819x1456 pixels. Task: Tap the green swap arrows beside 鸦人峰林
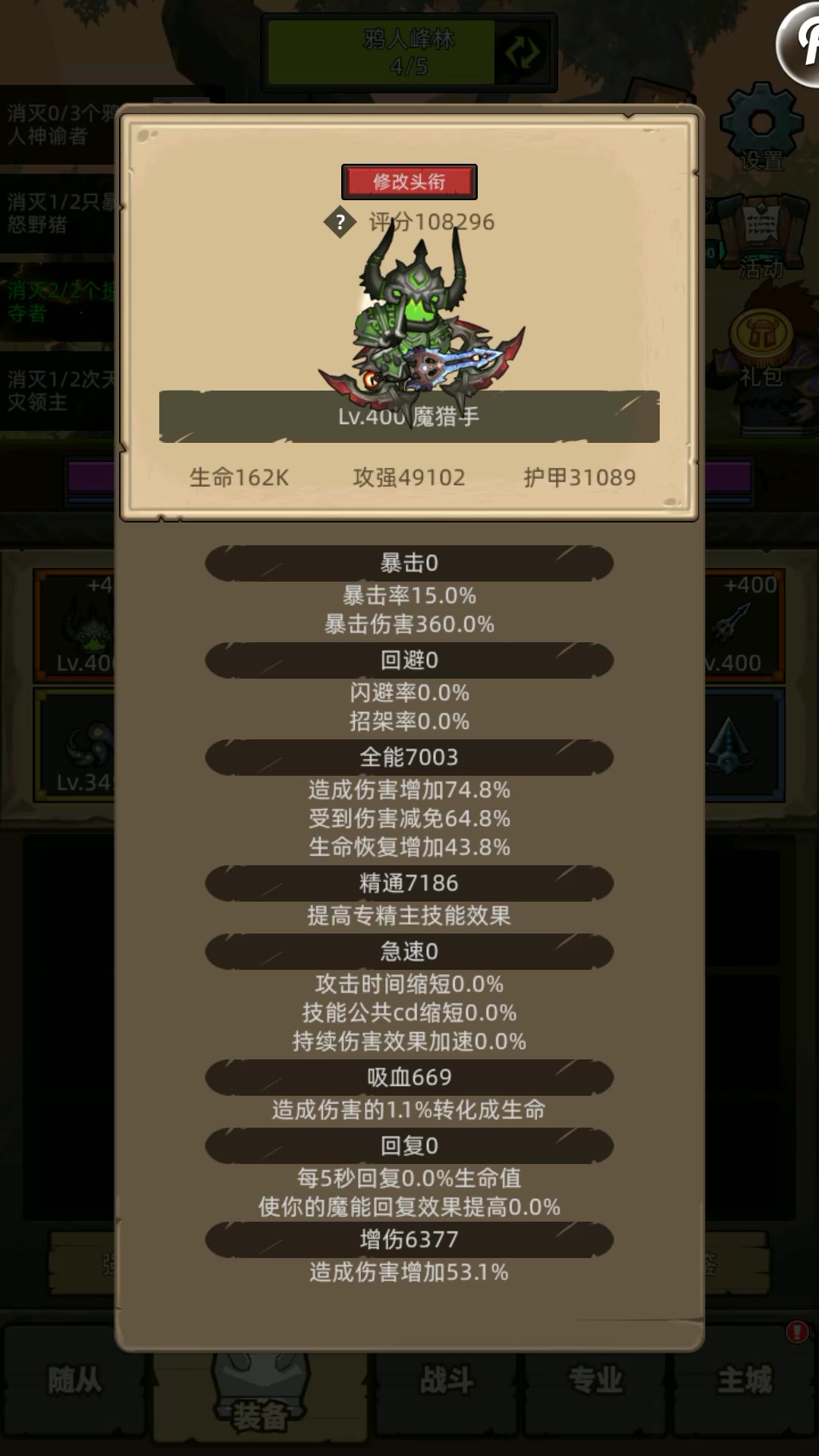pyautogui.click(x=522, y=52)
